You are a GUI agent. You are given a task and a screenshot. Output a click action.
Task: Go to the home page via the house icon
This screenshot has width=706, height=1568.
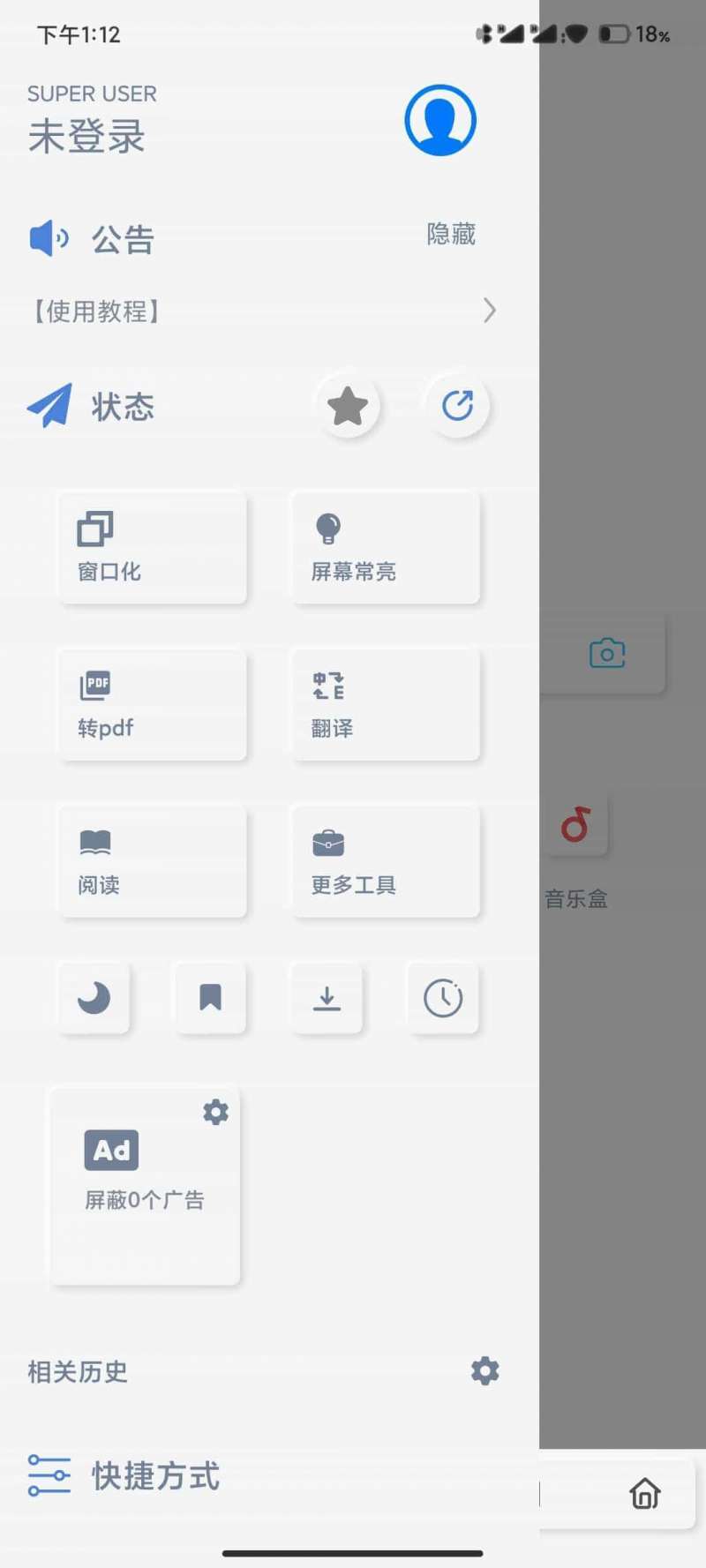[645, 1493]
